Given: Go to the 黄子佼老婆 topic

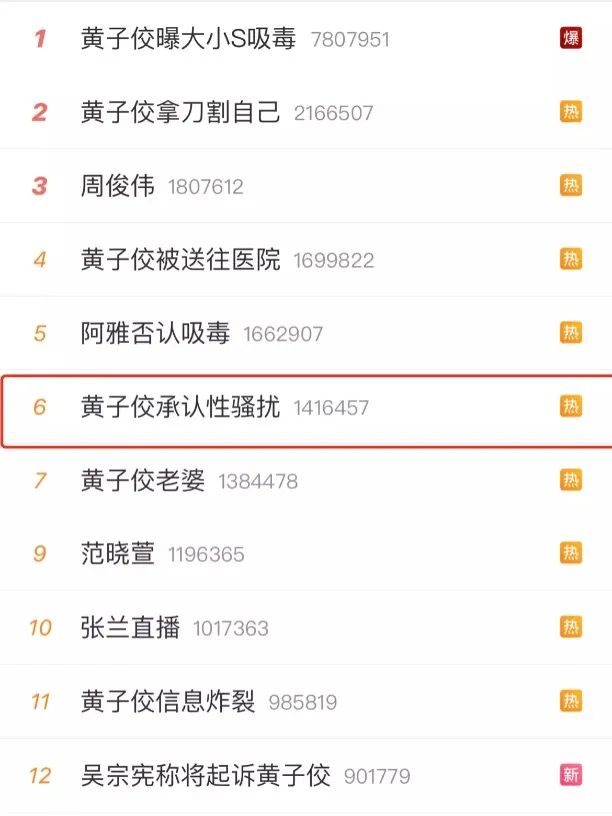Looking at the screenshot, I should [143, 481].
